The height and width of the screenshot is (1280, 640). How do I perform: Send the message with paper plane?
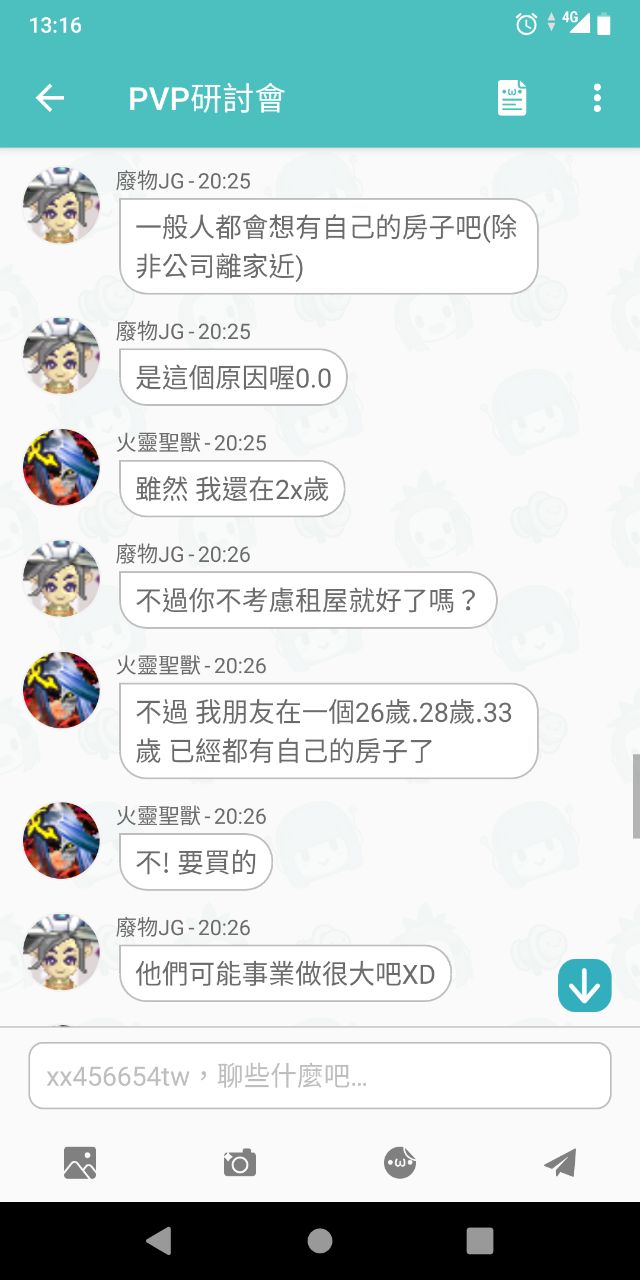coord(560,1163)
